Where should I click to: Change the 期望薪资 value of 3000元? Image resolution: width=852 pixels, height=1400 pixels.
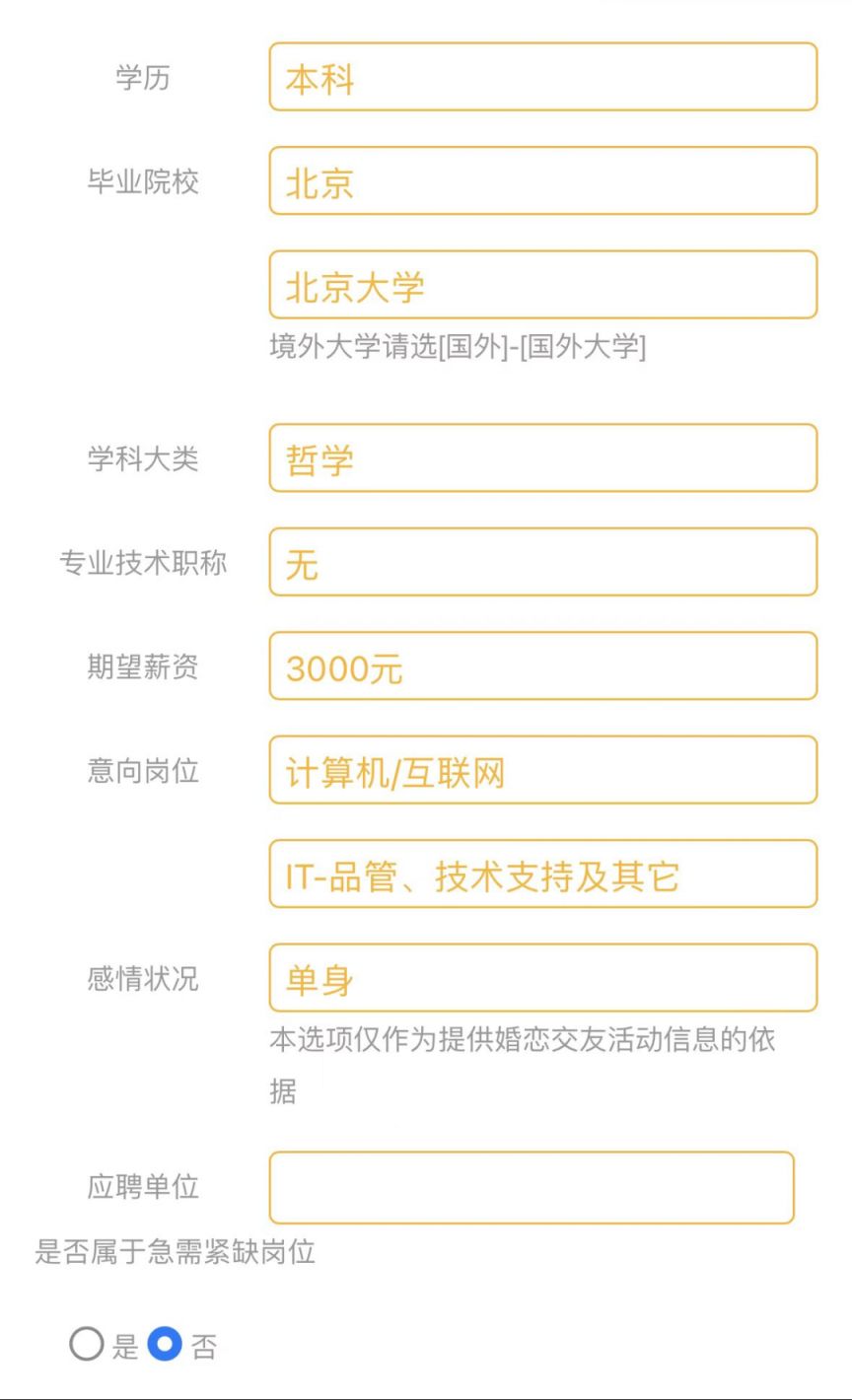tap(543, 665)
